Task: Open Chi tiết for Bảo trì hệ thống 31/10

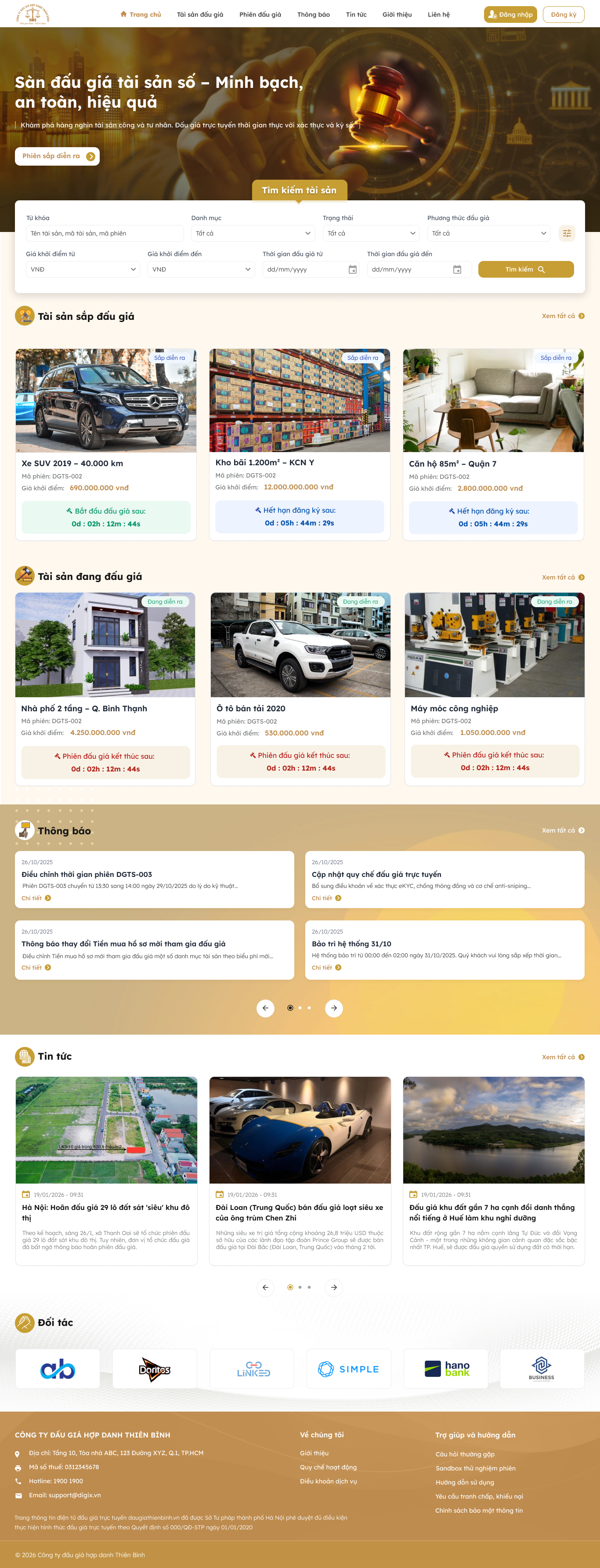Action: [x=325, y=968]
